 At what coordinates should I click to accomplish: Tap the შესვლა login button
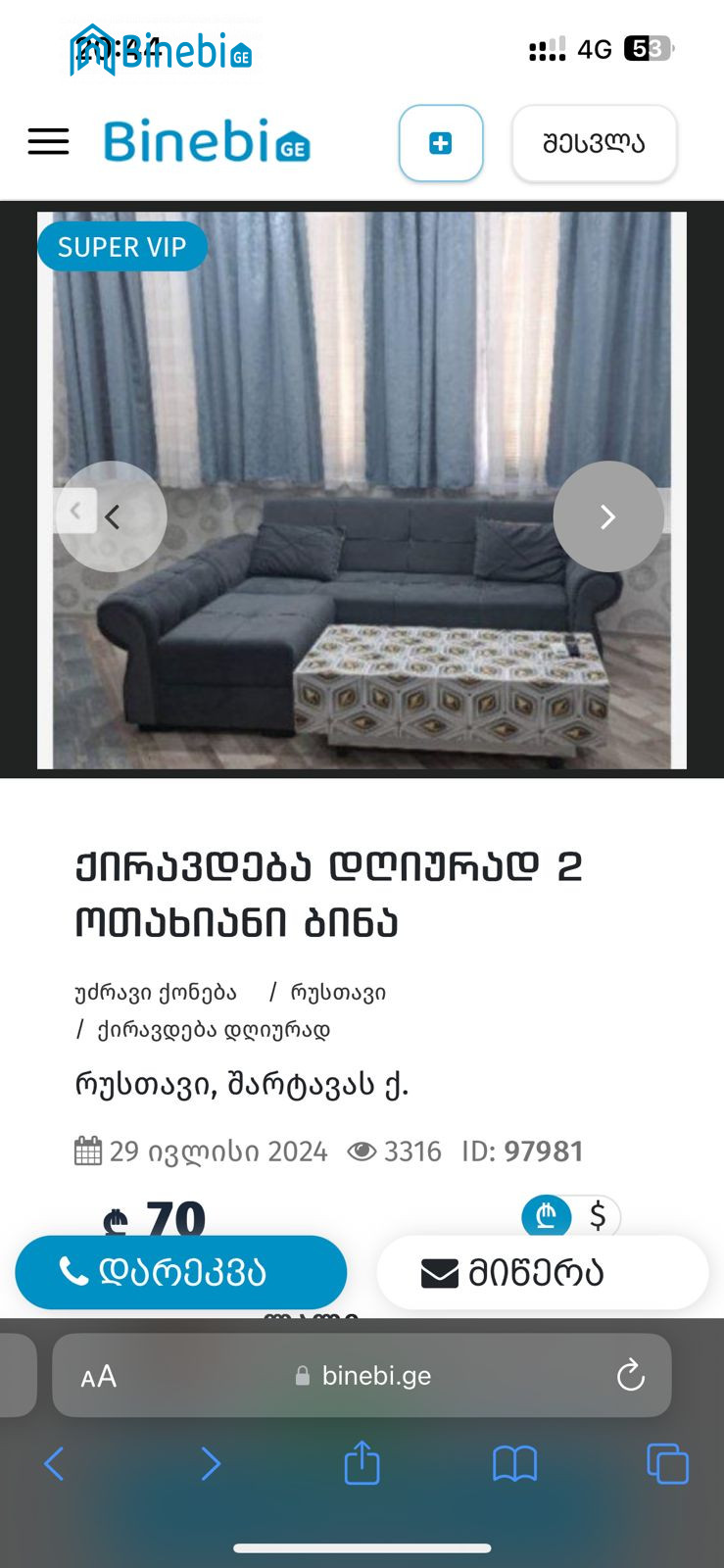(594, 143)
